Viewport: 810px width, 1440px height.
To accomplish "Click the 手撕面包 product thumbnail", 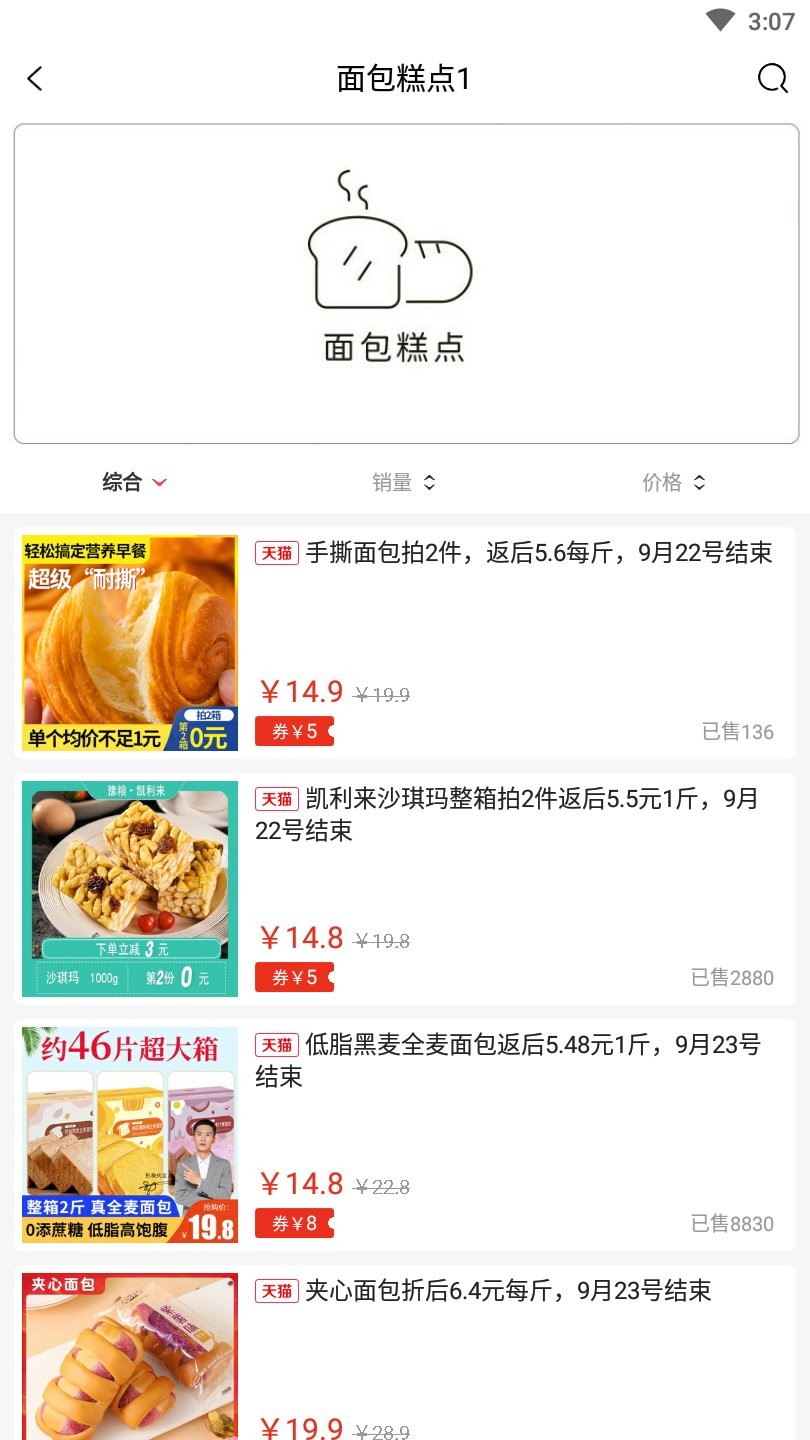I will pyautogui.click(x=128, y=642).
